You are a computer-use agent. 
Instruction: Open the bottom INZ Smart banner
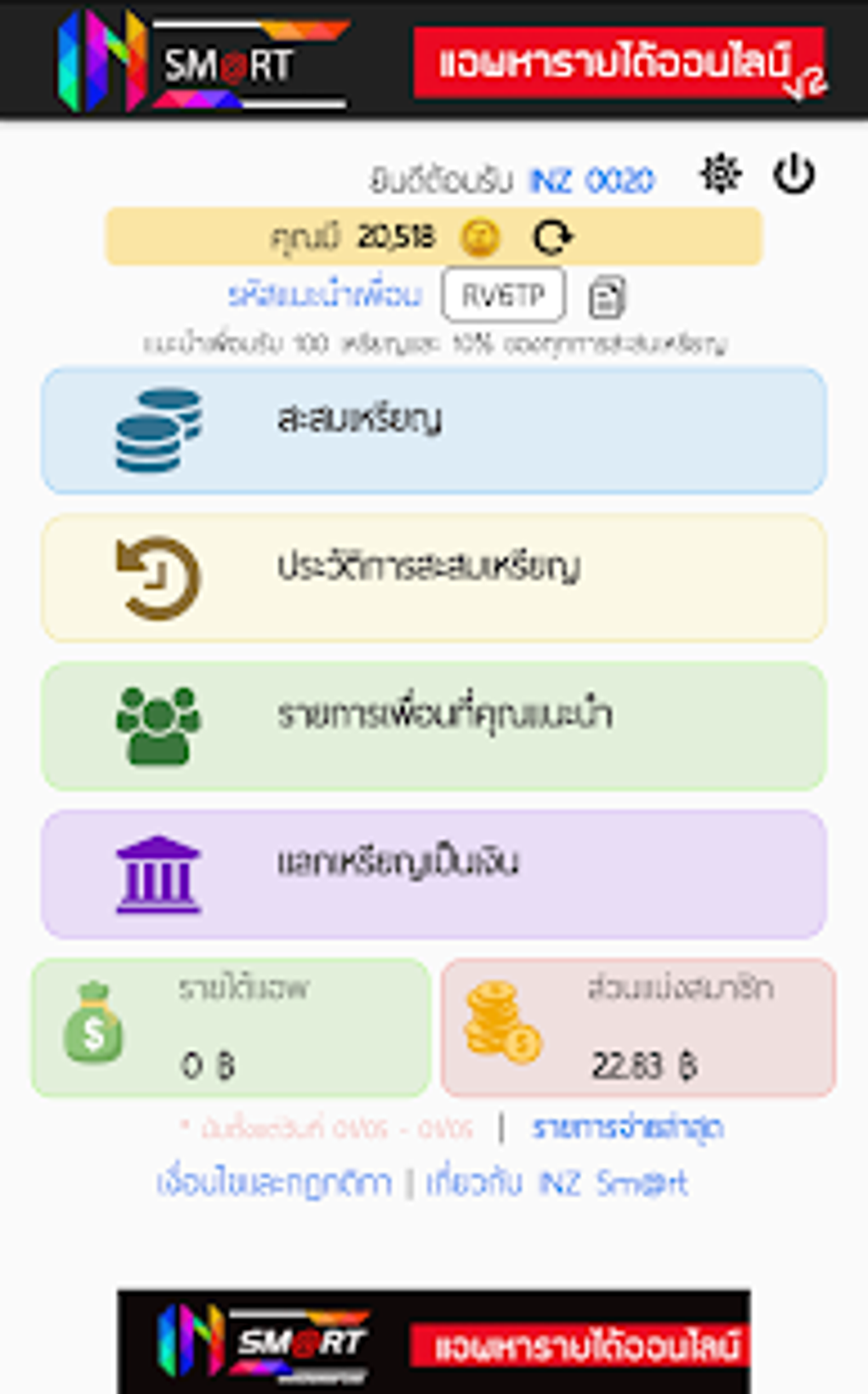(434, 1341)
